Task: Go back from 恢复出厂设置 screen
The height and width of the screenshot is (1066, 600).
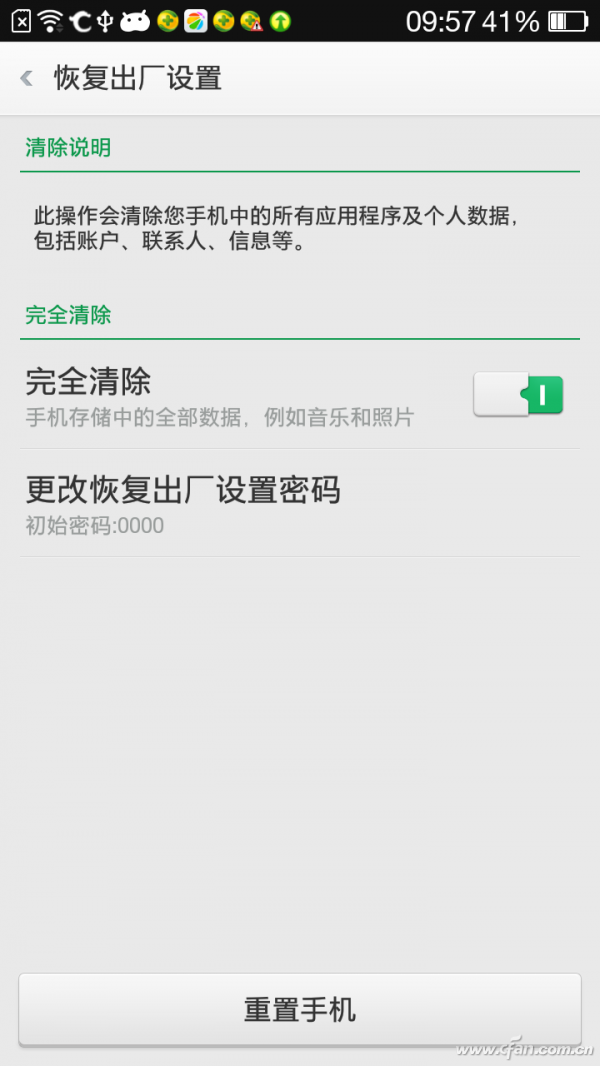Action: click(27, 78)
